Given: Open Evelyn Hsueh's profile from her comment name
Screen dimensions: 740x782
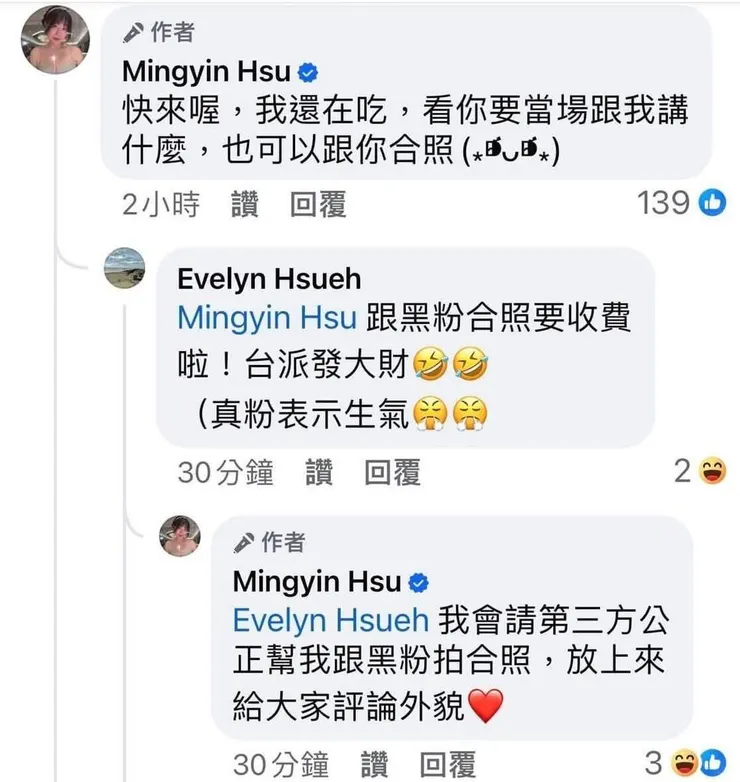Looking at the screenshot, I should click(x=269, y=278).
